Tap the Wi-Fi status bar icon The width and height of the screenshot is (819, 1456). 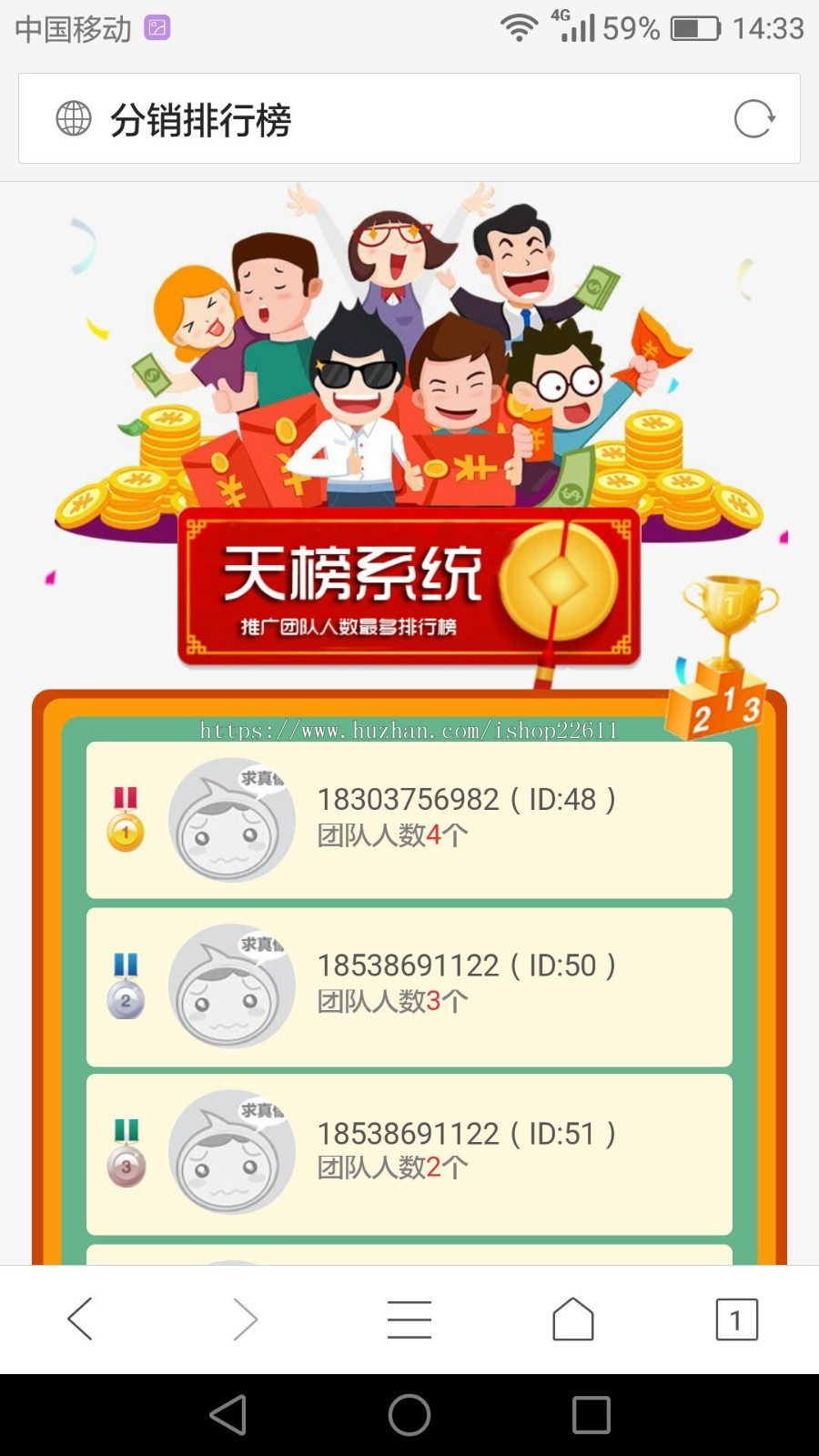tap(519, 27)
